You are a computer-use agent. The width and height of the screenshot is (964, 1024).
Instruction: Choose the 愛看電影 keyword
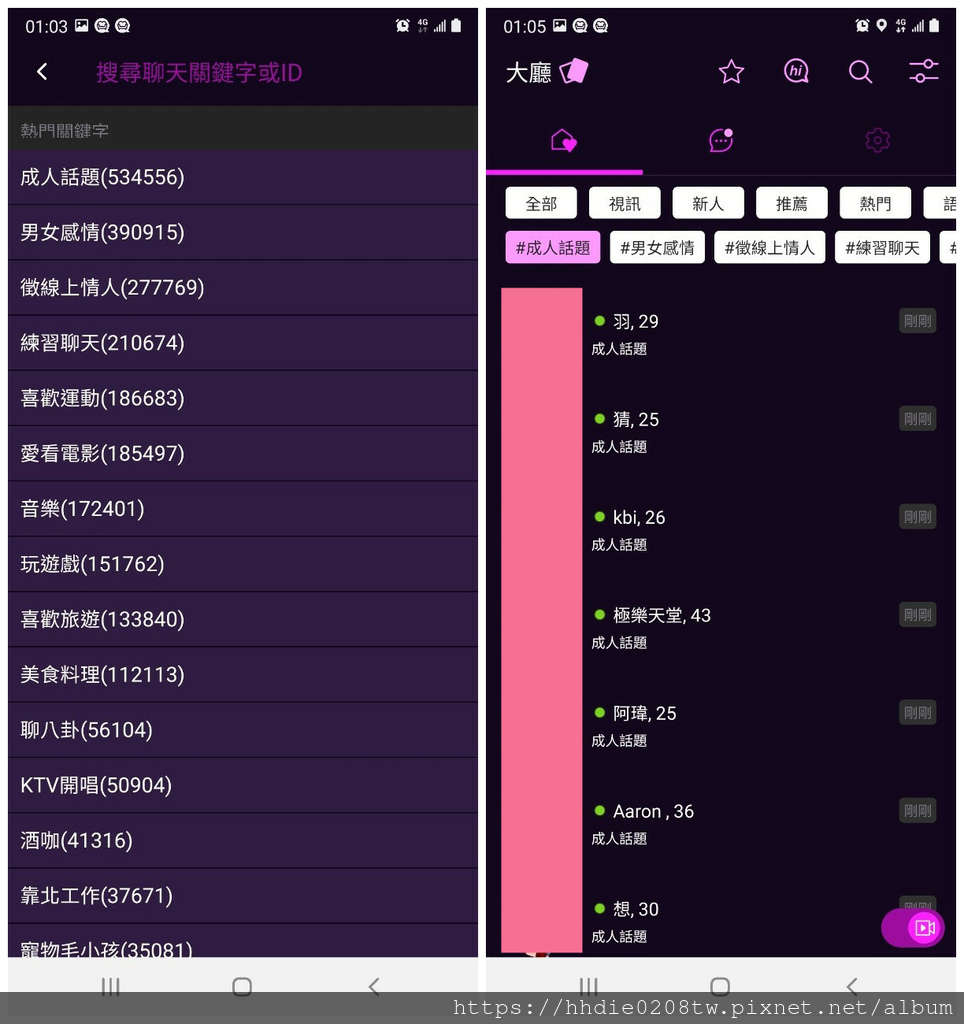pos(242,454)
